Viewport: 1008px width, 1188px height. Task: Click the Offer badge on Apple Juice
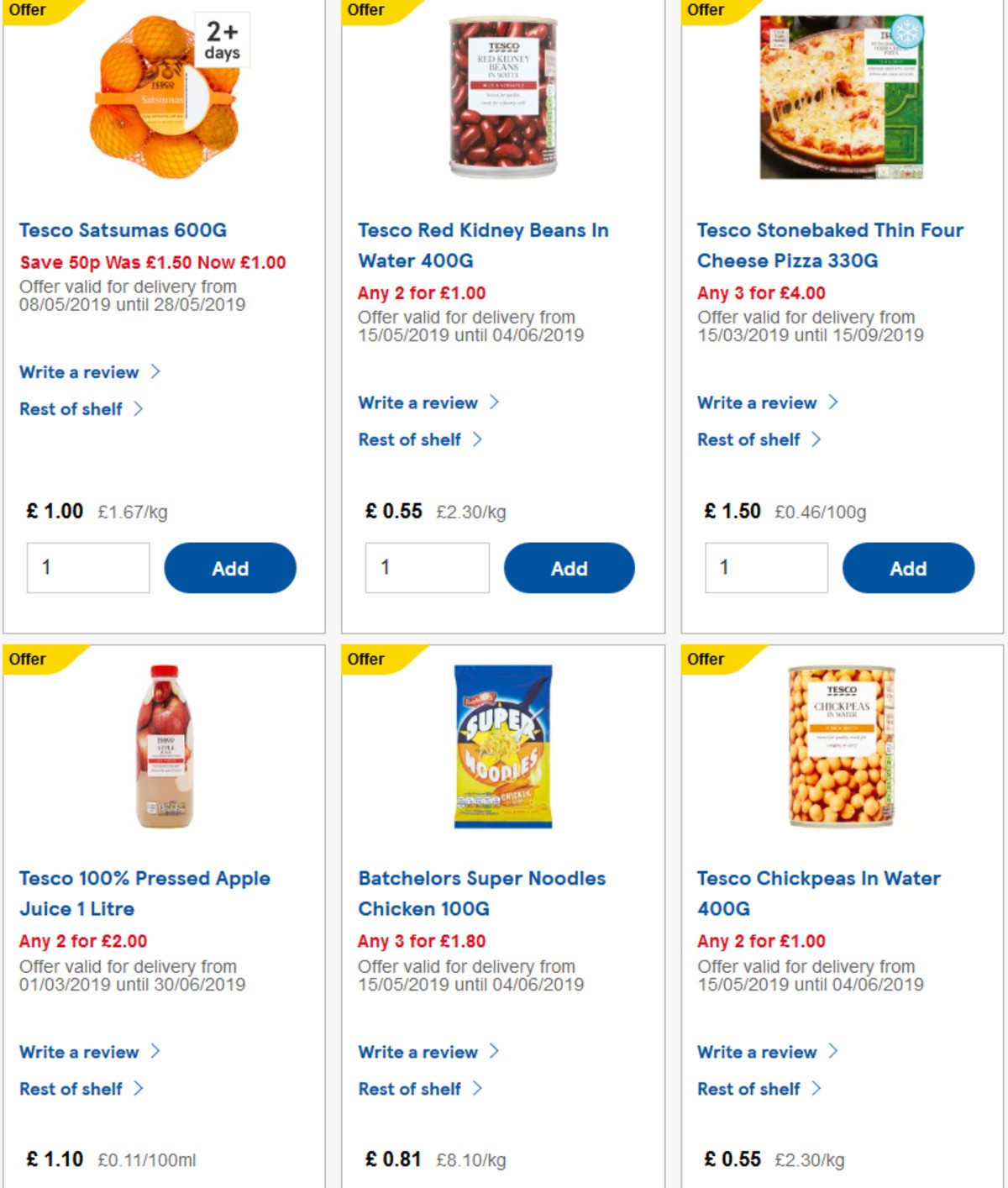point(29,660)
